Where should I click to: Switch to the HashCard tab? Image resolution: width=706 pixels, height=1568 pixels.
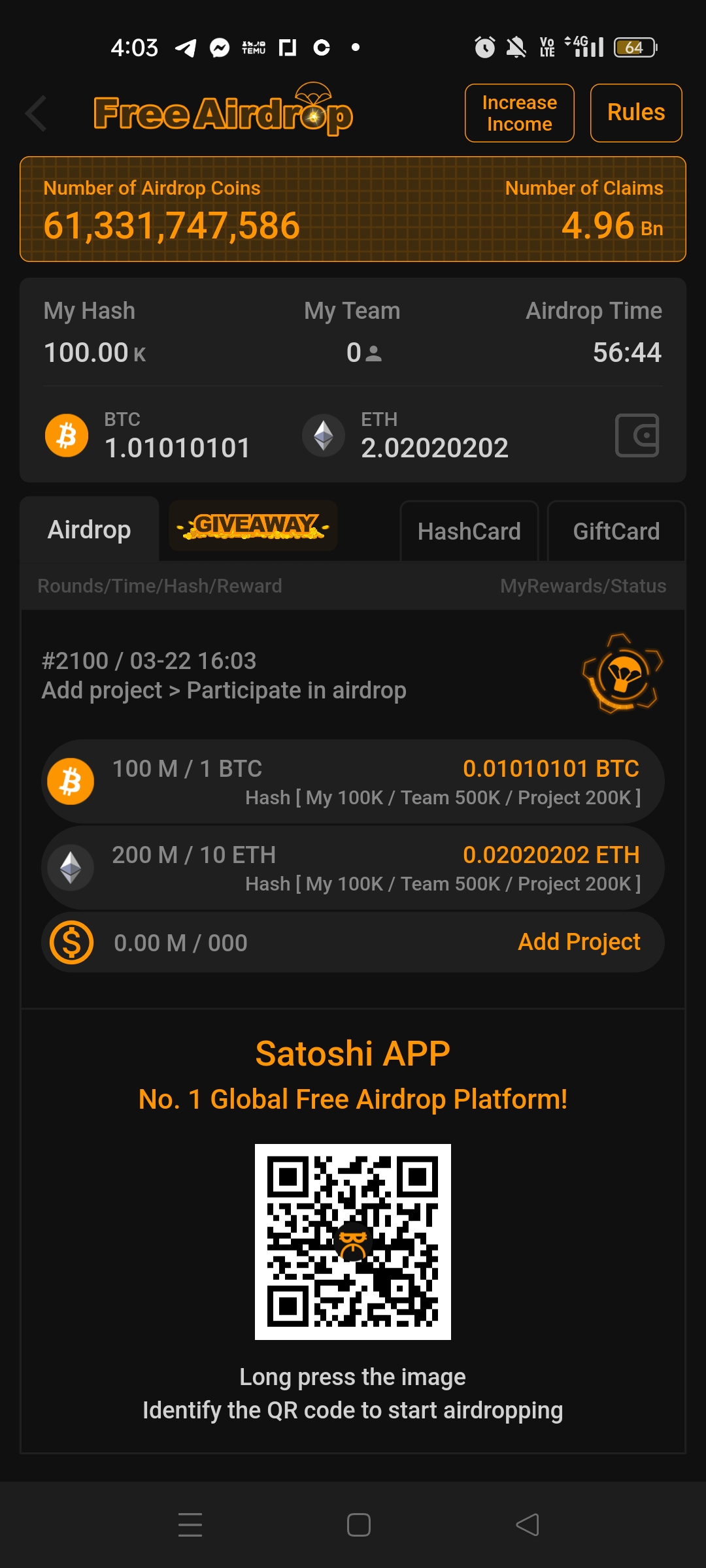tap(469, 531)
